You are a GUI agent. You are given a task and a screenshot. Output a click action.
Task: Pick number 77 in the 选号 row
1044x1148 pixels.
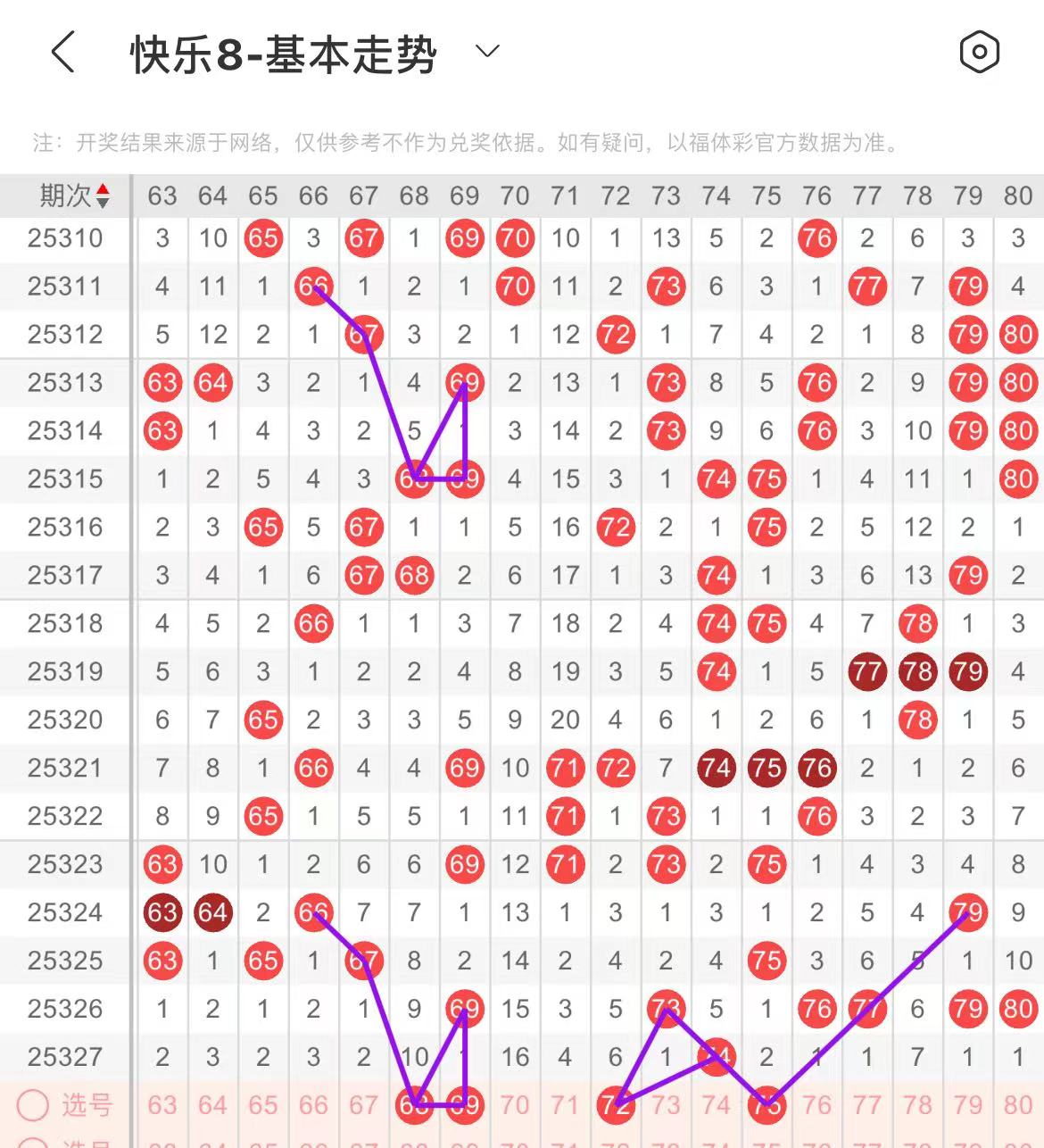click(867, 1105)
